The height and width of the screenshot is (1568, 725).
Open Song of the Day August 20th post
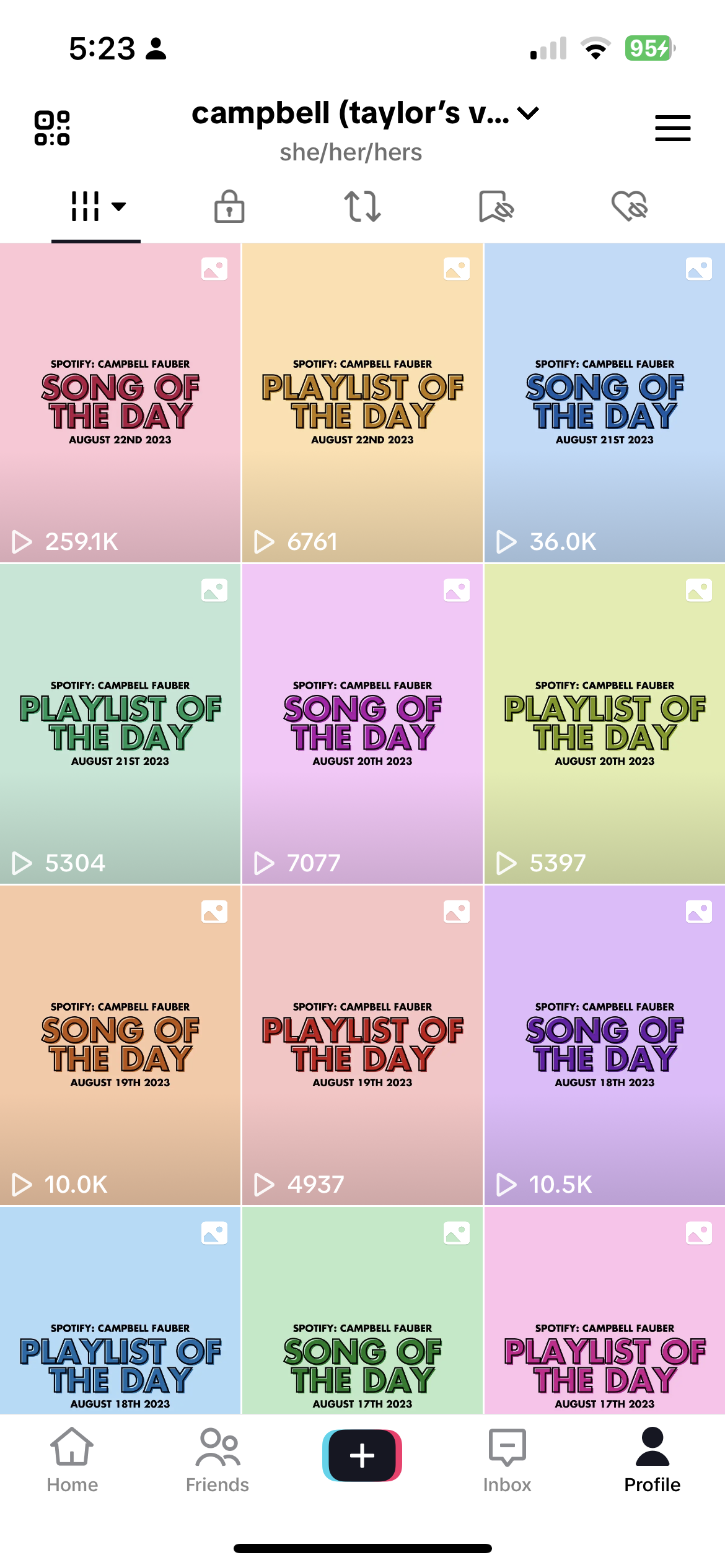tap(362, 724)
